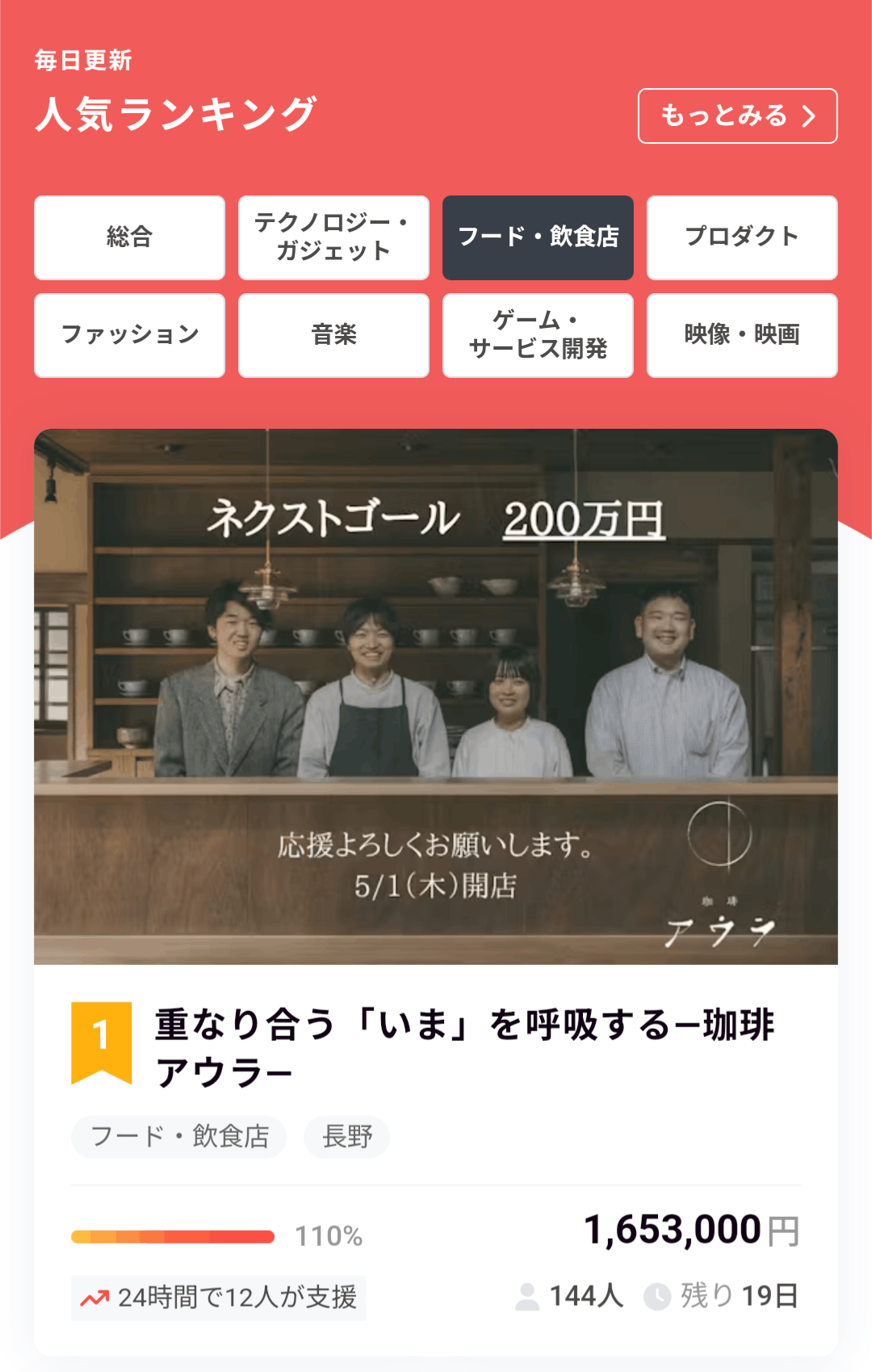The image size is (872, 1372).
Task: Switch to the ファッション category
Action: (x=129, y=335)
